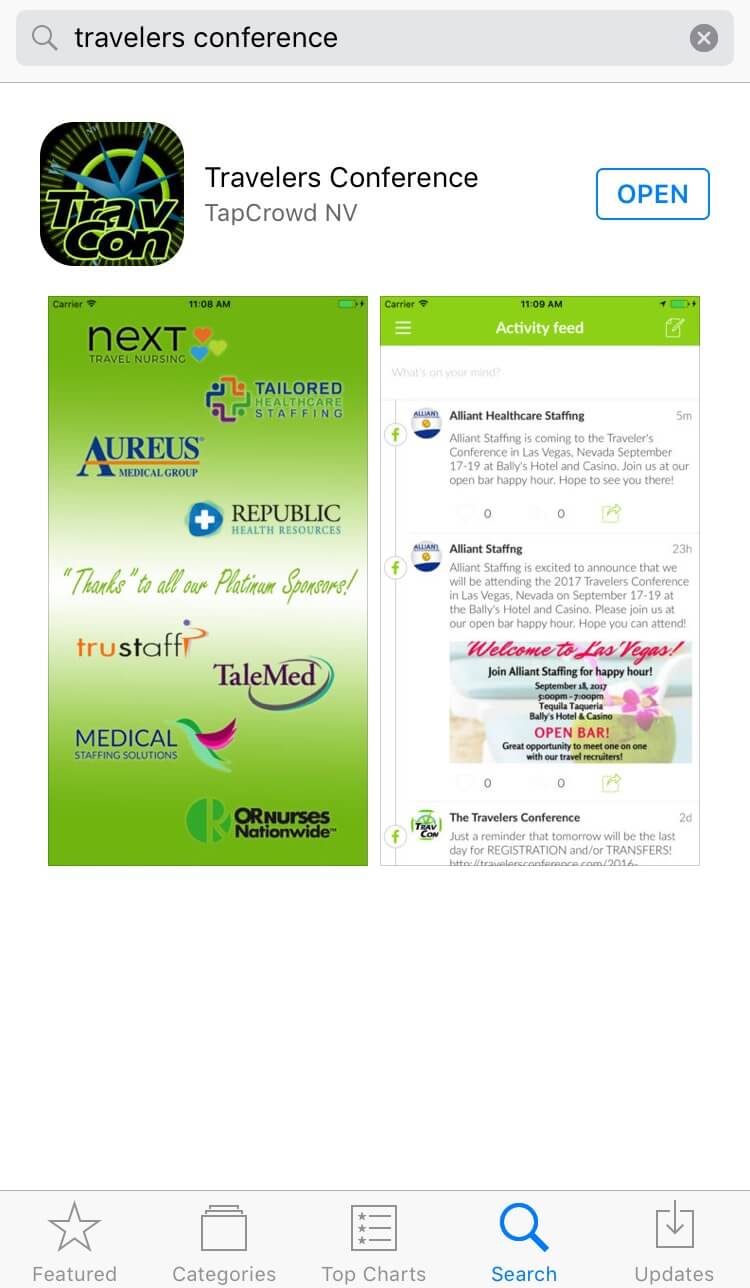Switch to the Categories tab
Screen dimensions: 750x1288
[x=224, y=1241]
